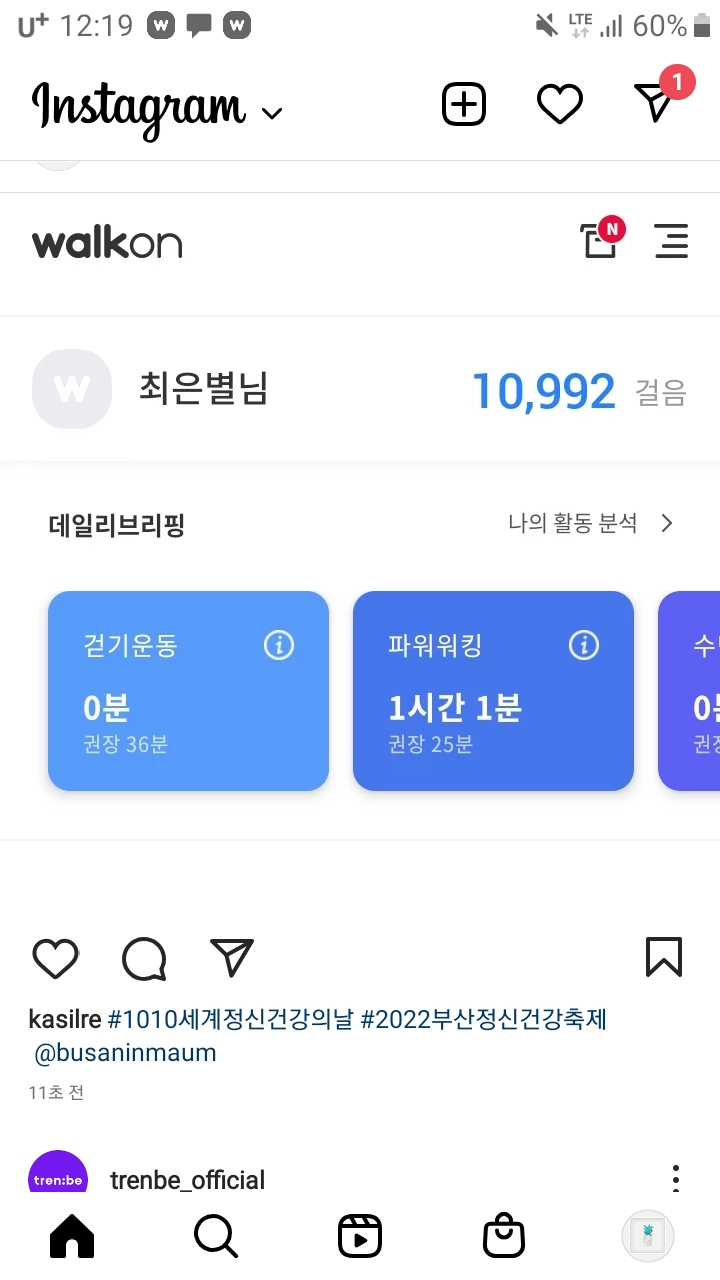Go to the Home tab

point(72,1237)
